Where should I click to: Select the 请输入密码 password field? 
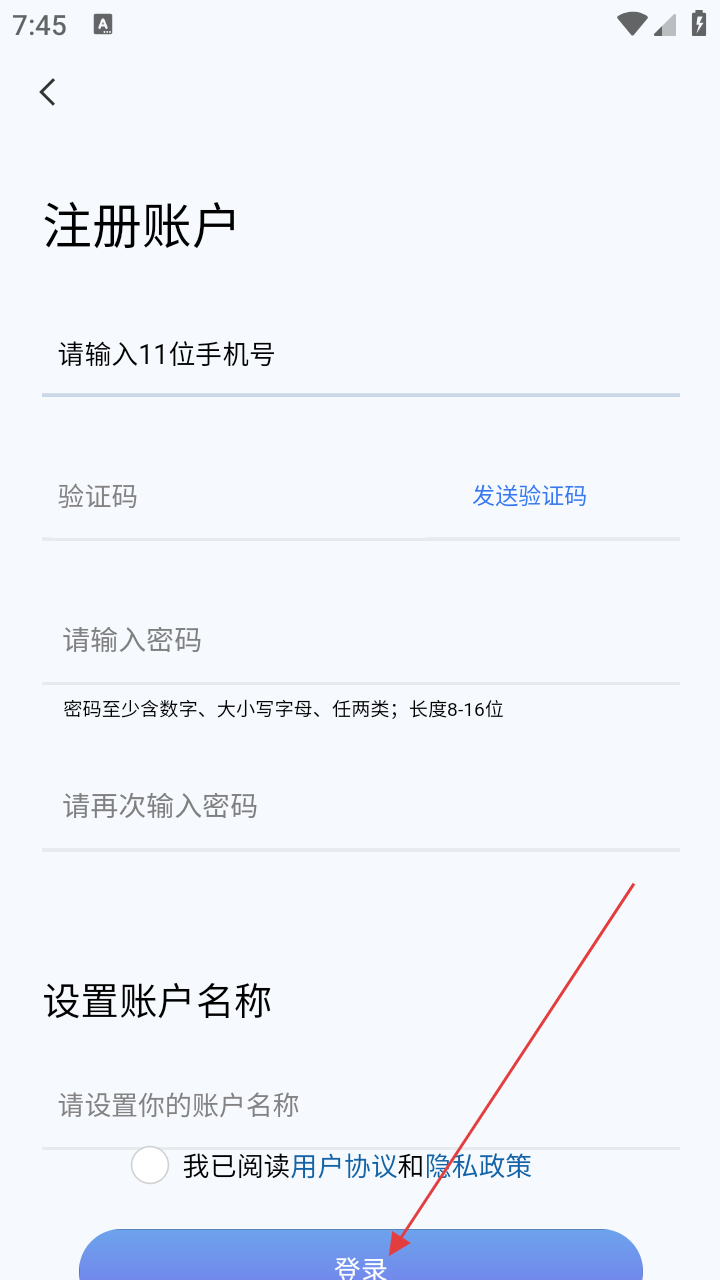click(361, 640)
